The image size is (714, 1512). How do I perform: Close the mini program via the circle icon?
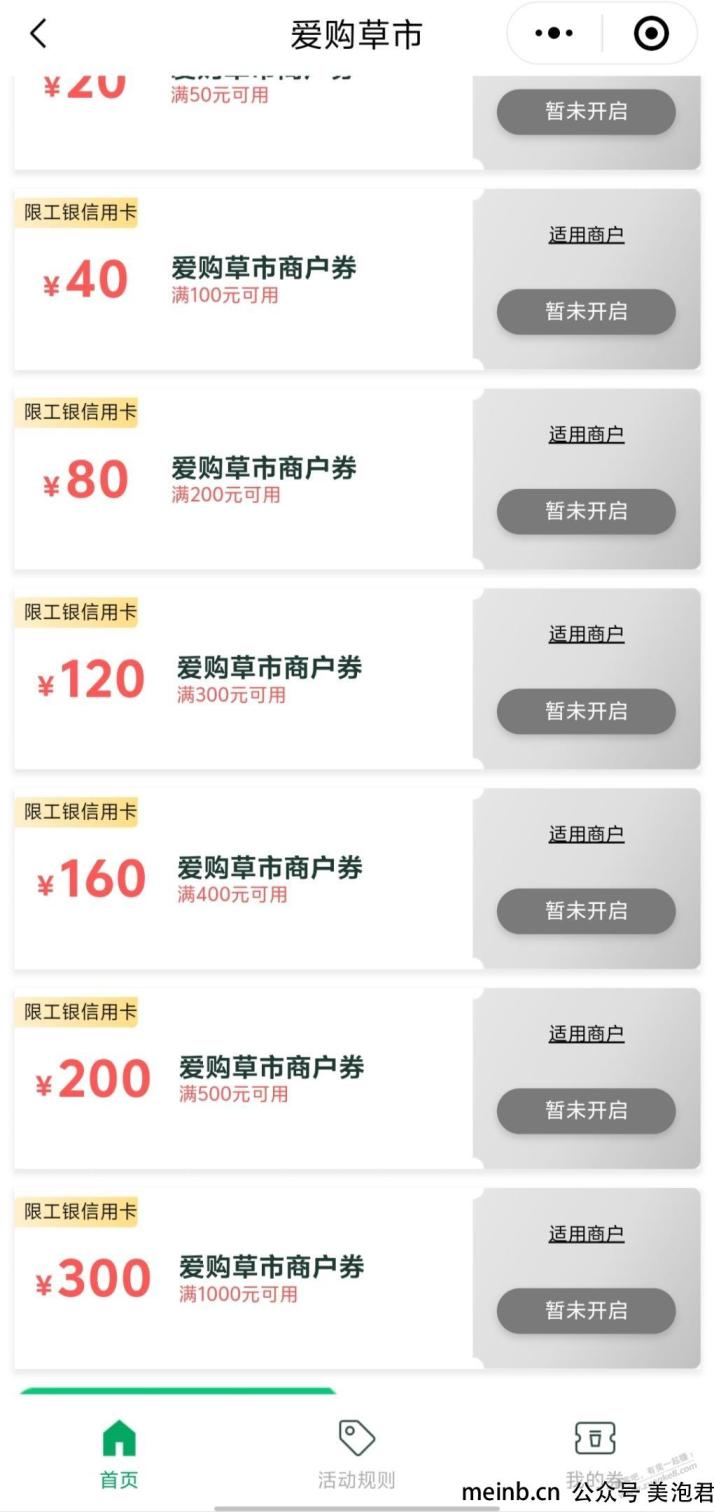pyautogui.click(x=651, y=34)
